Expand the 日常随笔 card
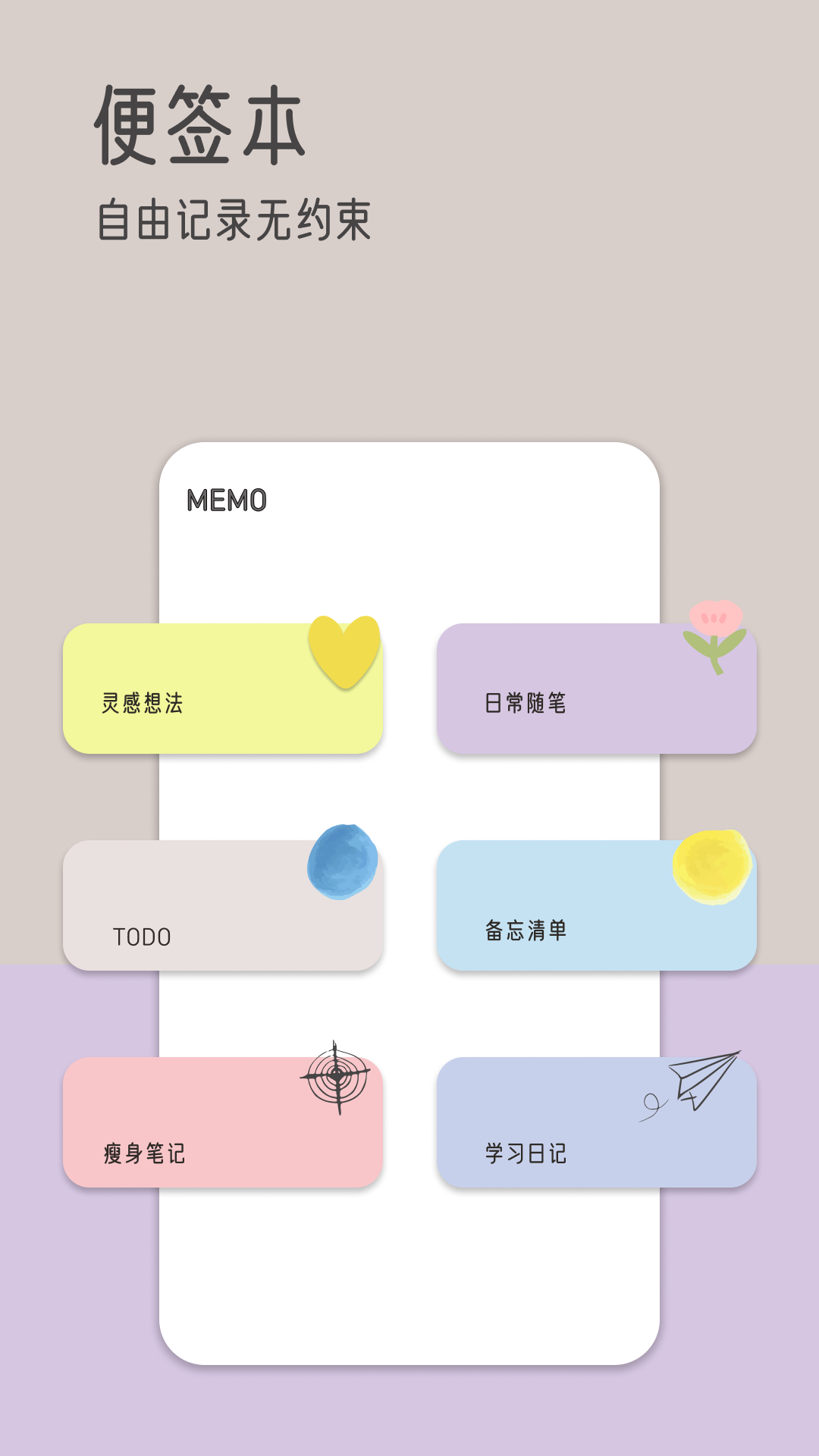Screen dimensions: 819x1456 (x=595, y=686)
